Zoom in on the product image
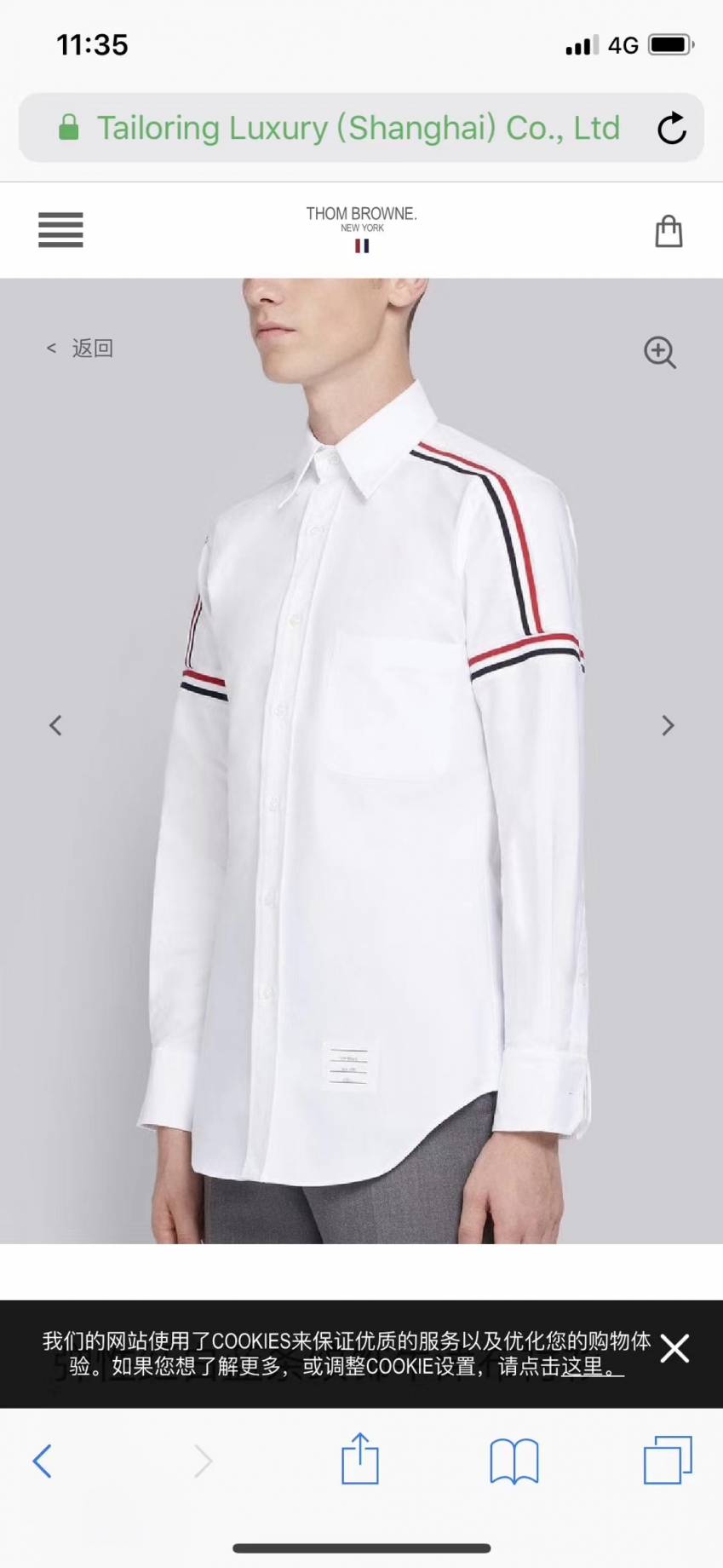Viewport: 723px width, 1568px height. point(660,352)
